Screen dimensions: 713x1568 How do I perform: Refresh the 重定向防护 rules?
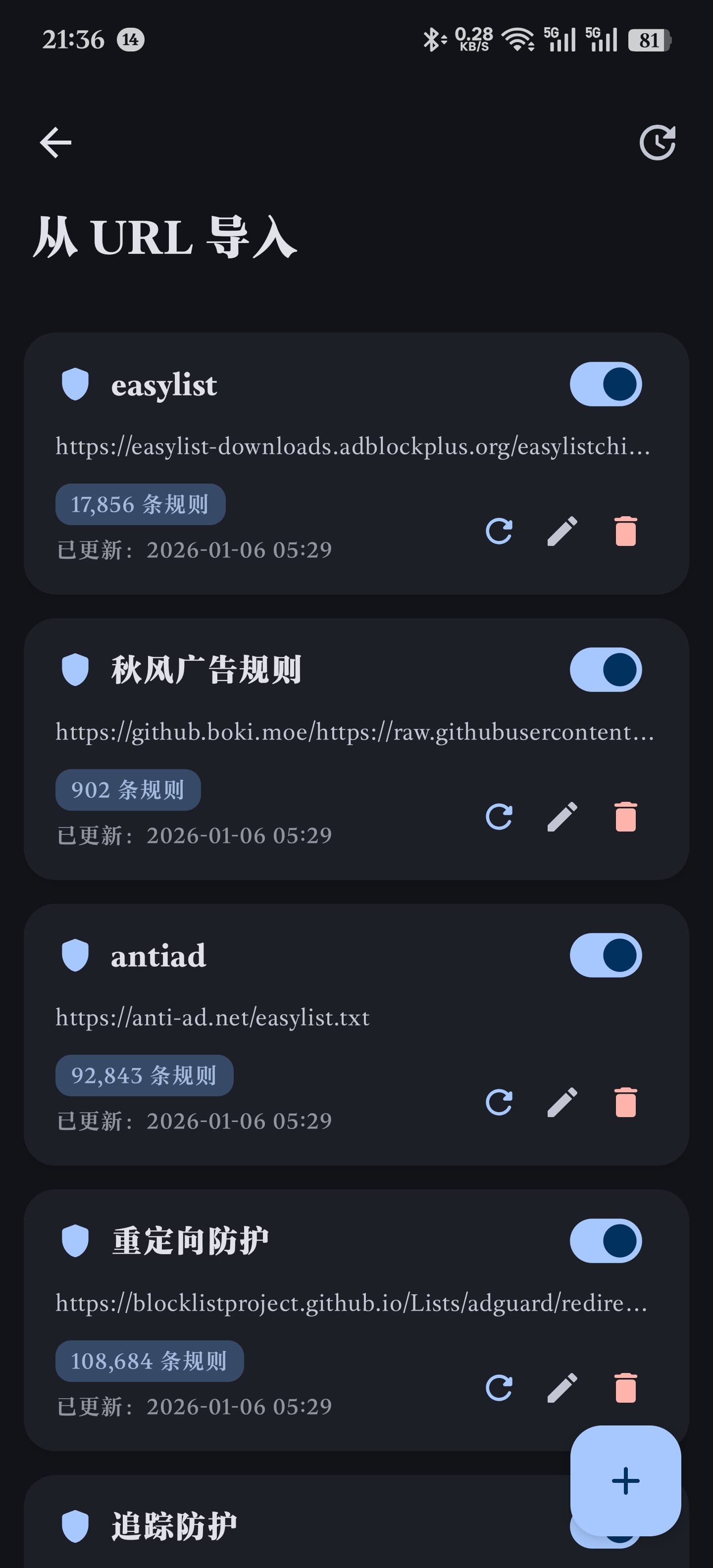[499, 1388]
